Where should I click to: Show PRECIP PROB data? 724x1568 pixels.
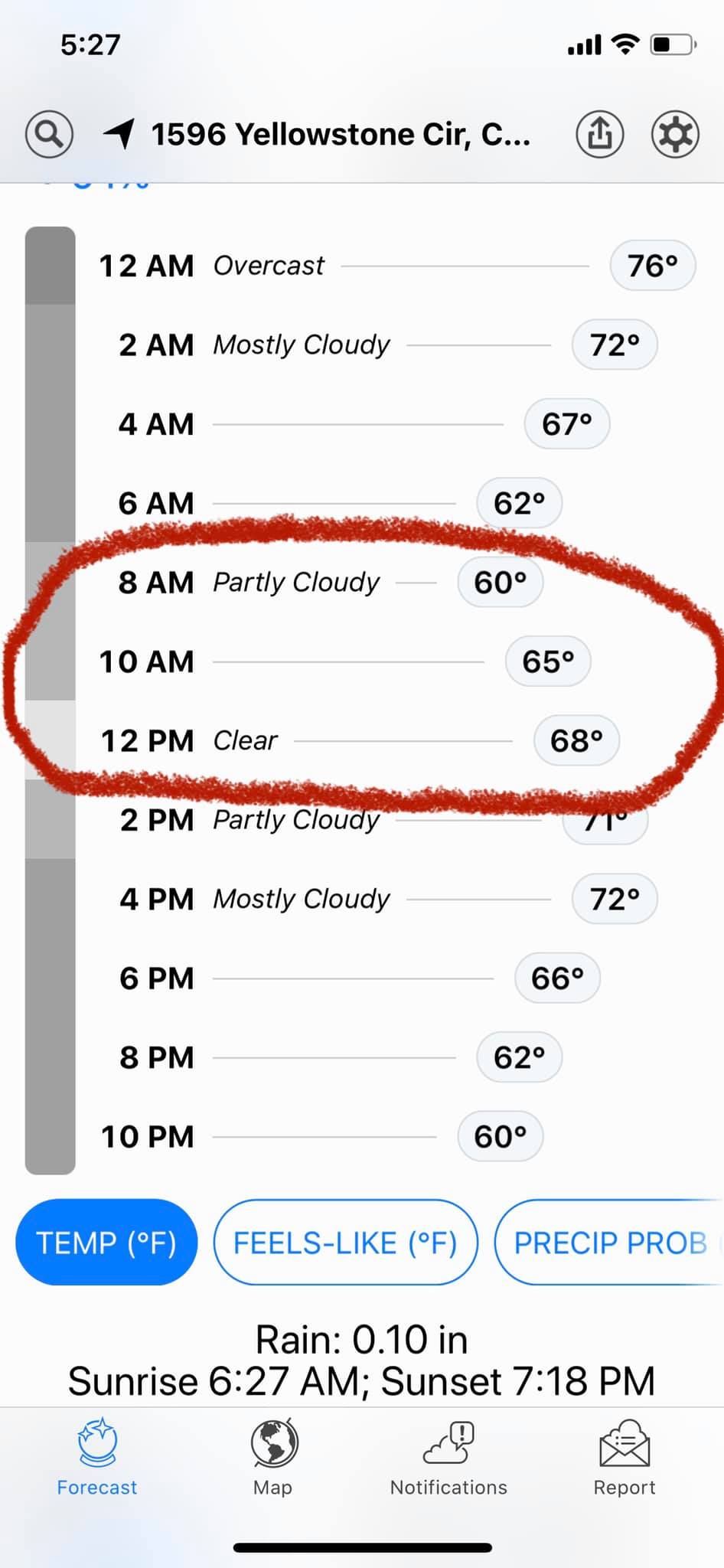610,1242
